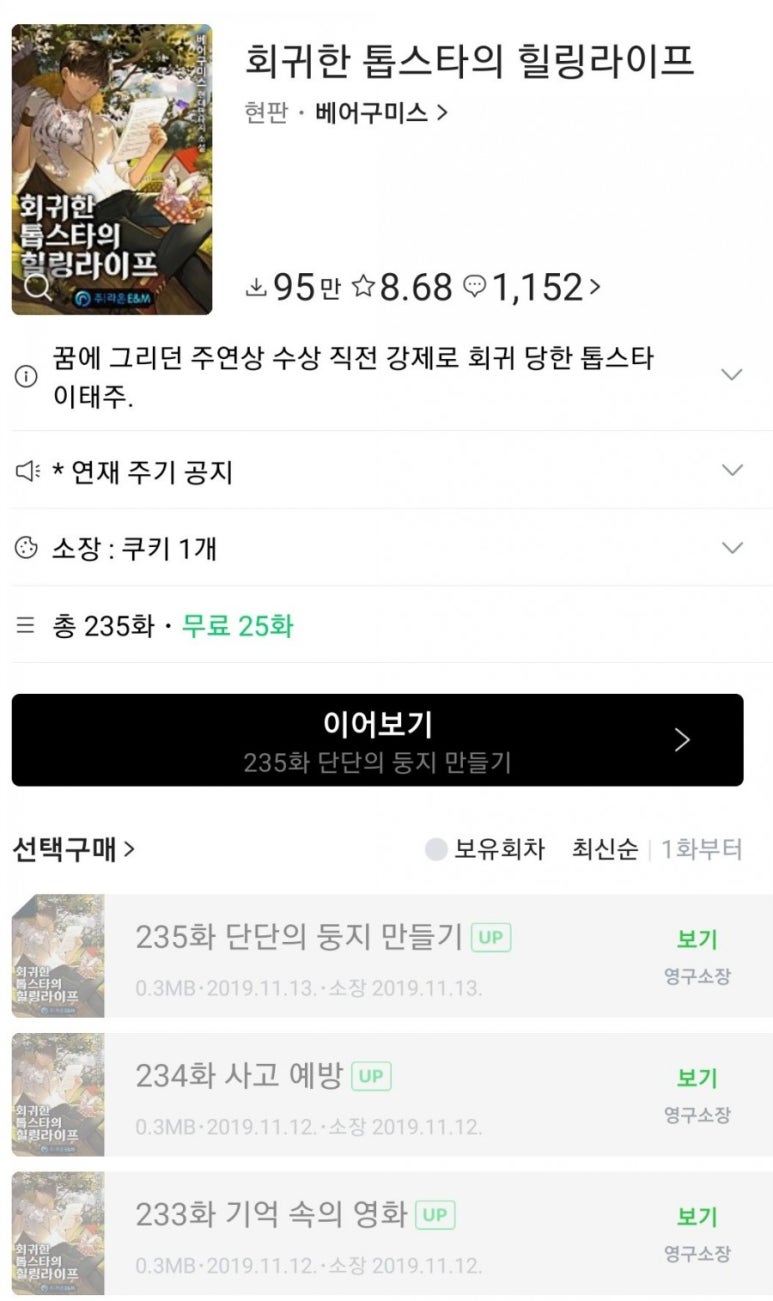Click the arrow icon inside the 이어보기 bar
This screenshot has width=773, height=1301.
(x=682, y=740)
